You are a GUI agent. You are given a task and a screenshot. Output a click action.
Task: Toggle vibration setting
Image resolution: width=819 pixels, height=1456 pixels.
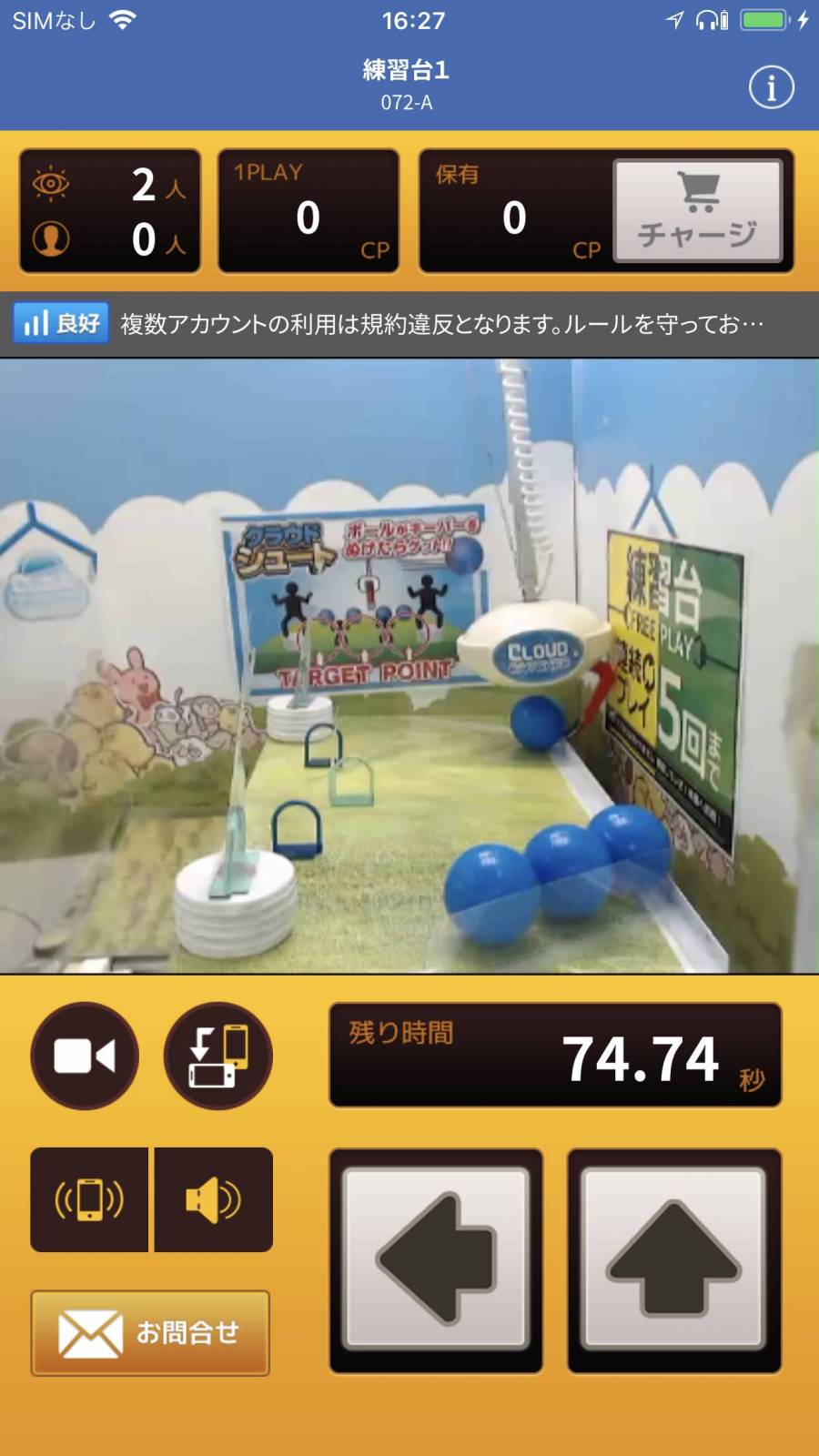pyautogui.click(x=89, y=1199)
